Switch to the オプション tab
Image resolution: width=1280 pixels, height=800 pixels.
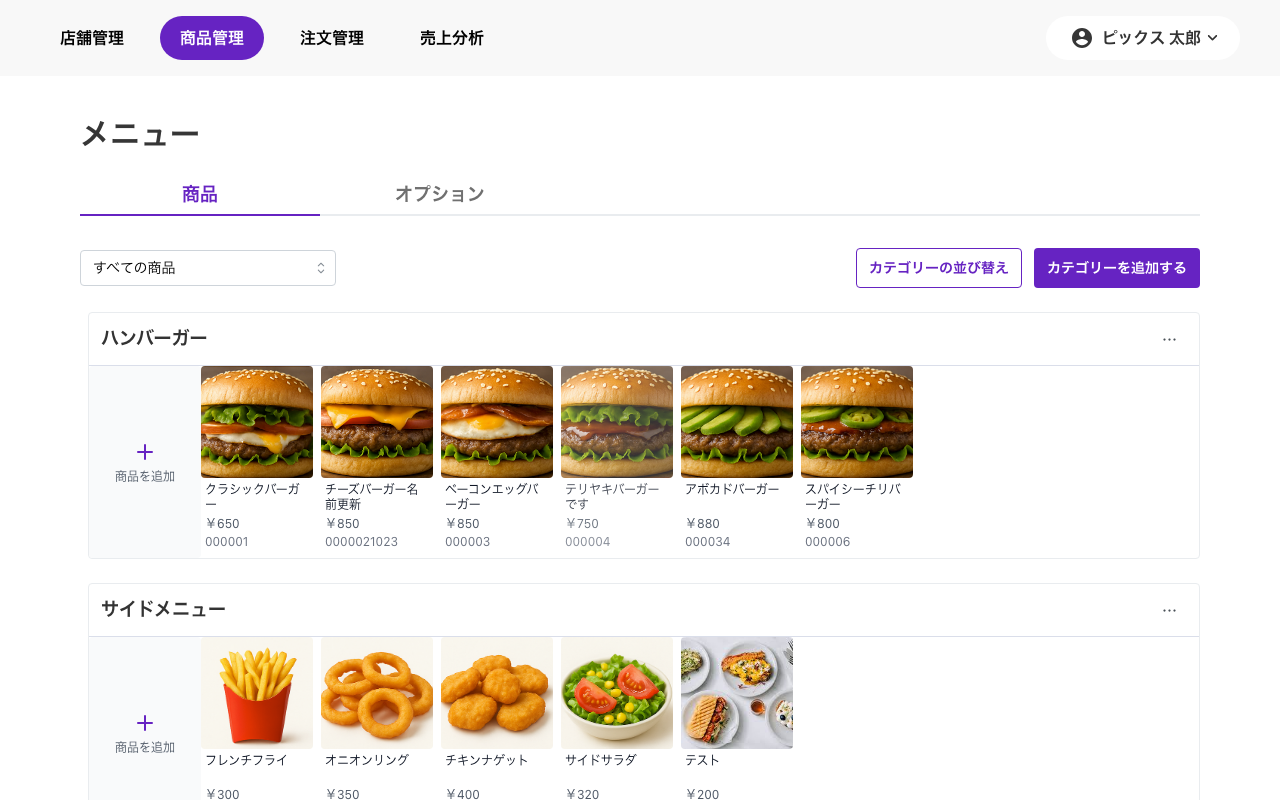click(x=440, y=194)
